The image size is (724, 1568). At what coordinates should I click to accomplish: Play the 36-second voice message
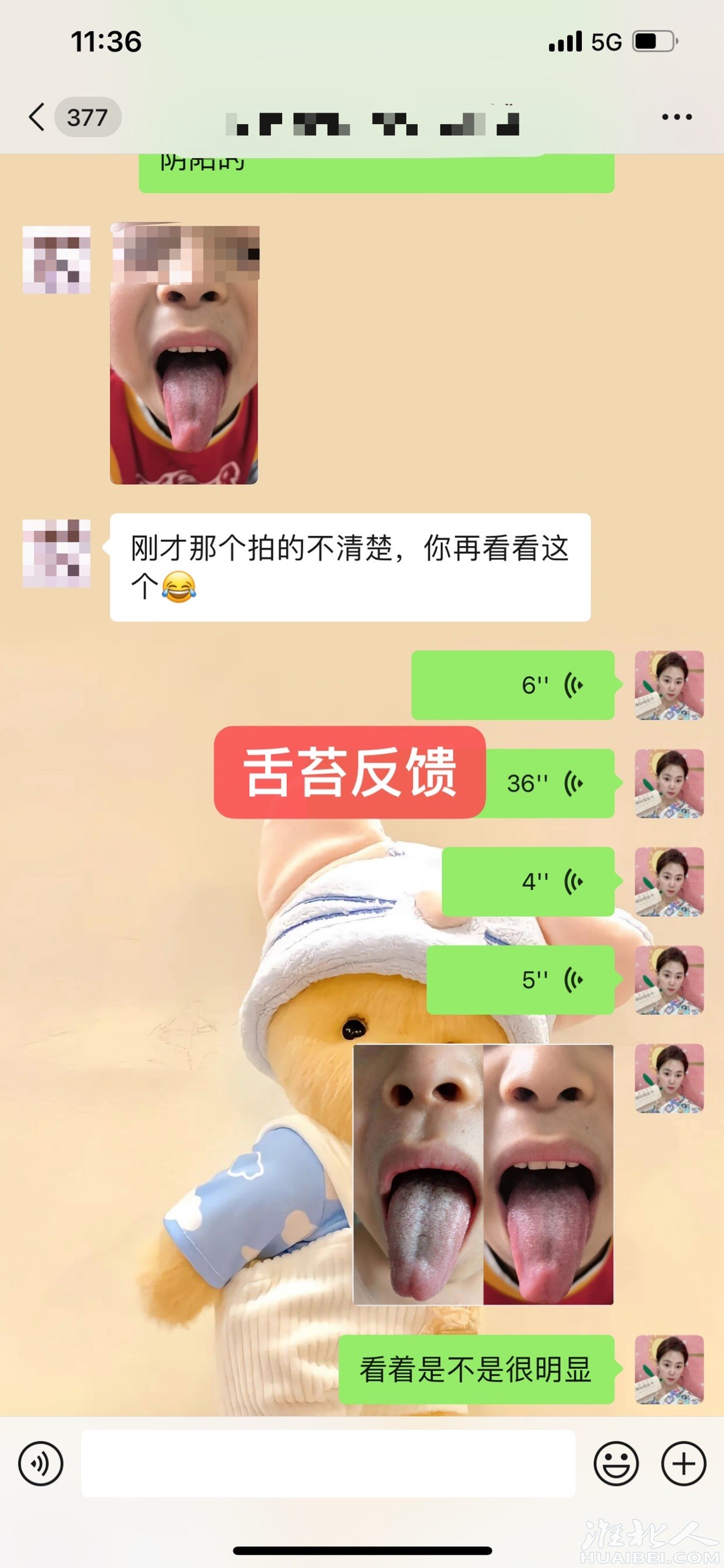[548, 783]
